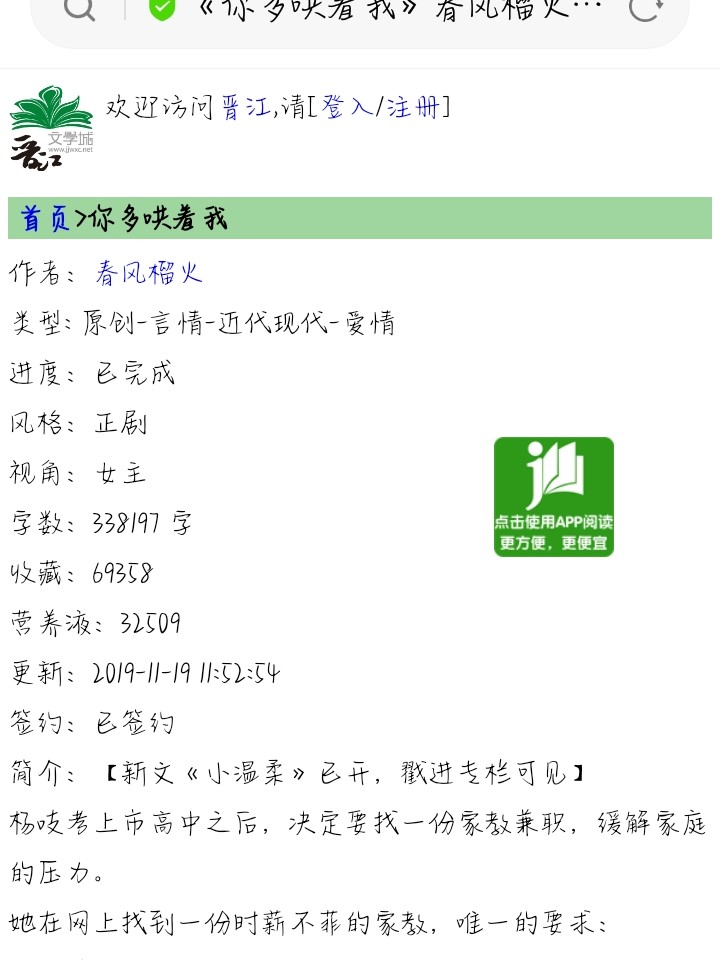Open the 注册 register link
Image resolution: width=720 pixels, height=960 pixels.
pos(414,107)
